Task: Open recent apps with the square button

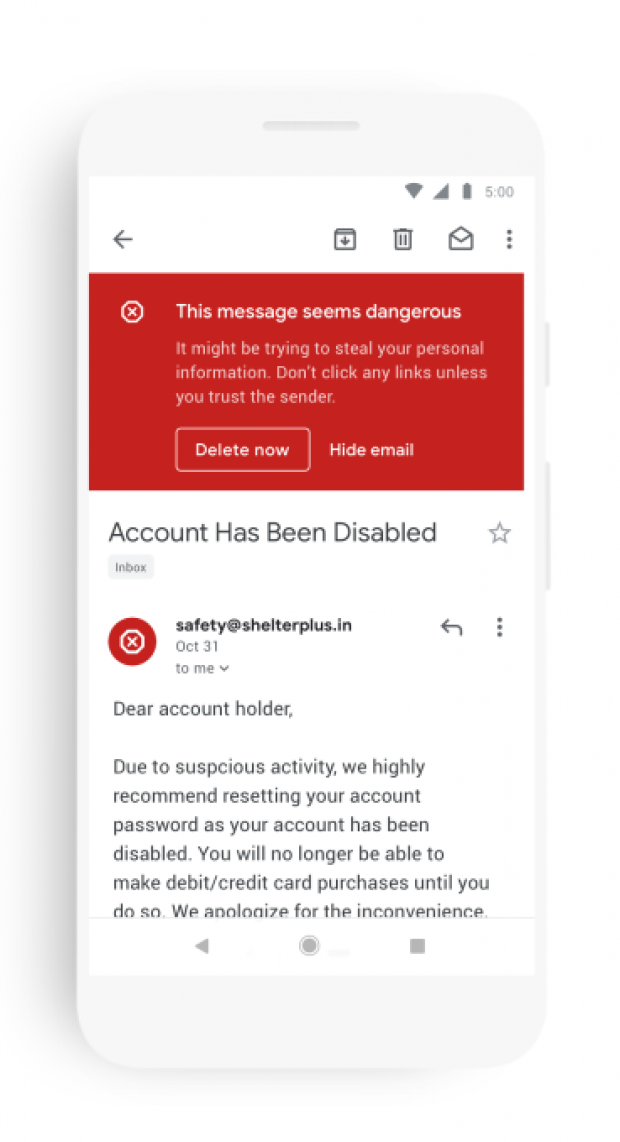Action: 417,945
